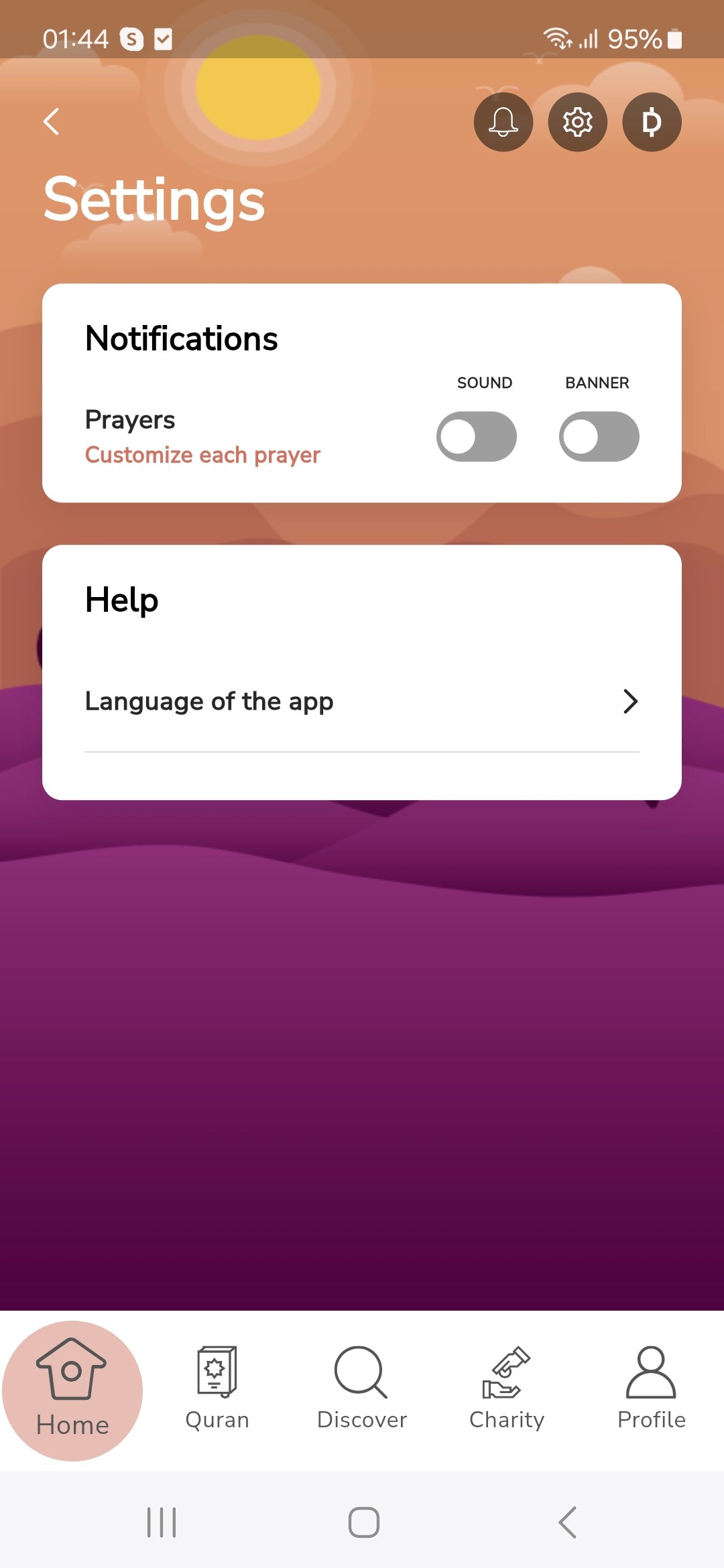Switch to the Home tab
724x1568 pixels.
[72, 1390]
